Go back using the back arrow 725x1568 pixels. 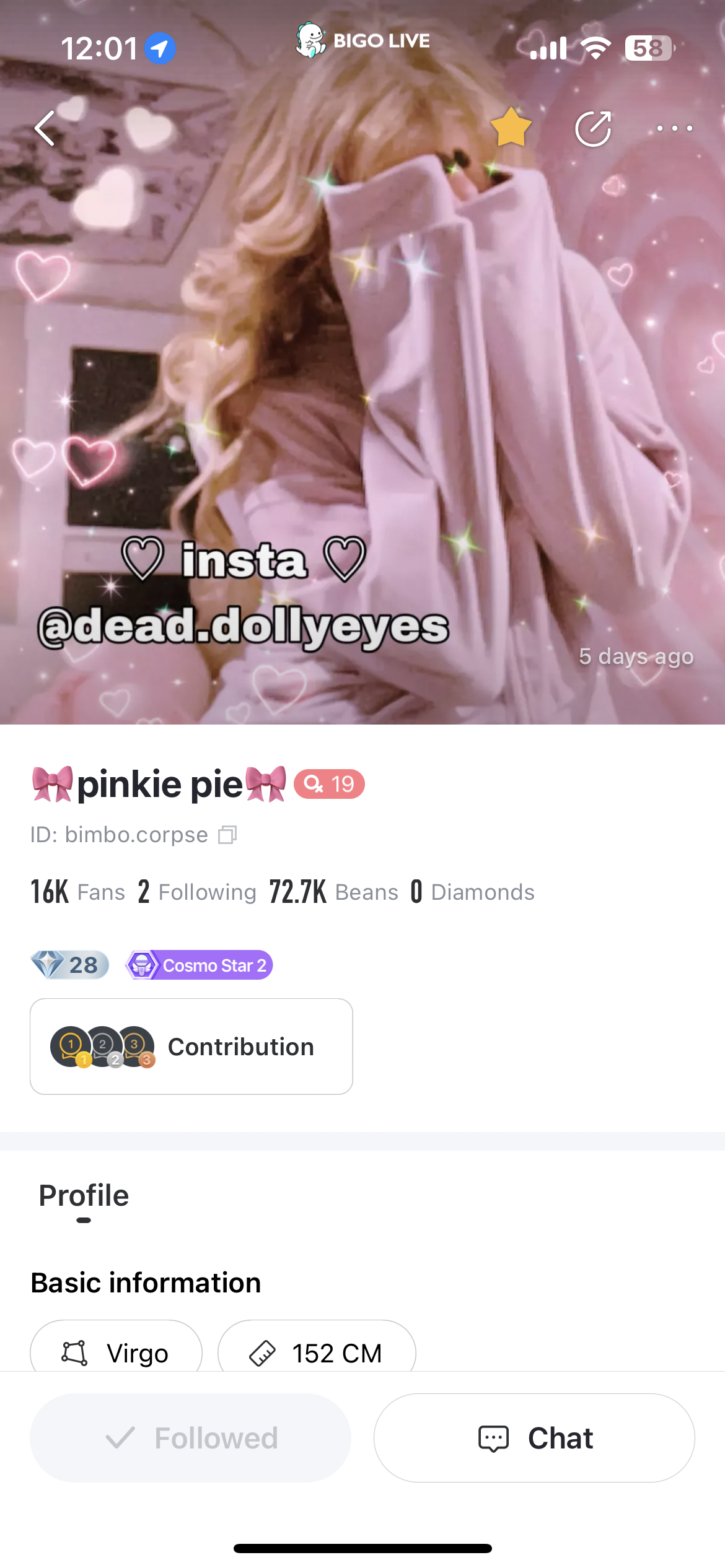tap(45, 128)
